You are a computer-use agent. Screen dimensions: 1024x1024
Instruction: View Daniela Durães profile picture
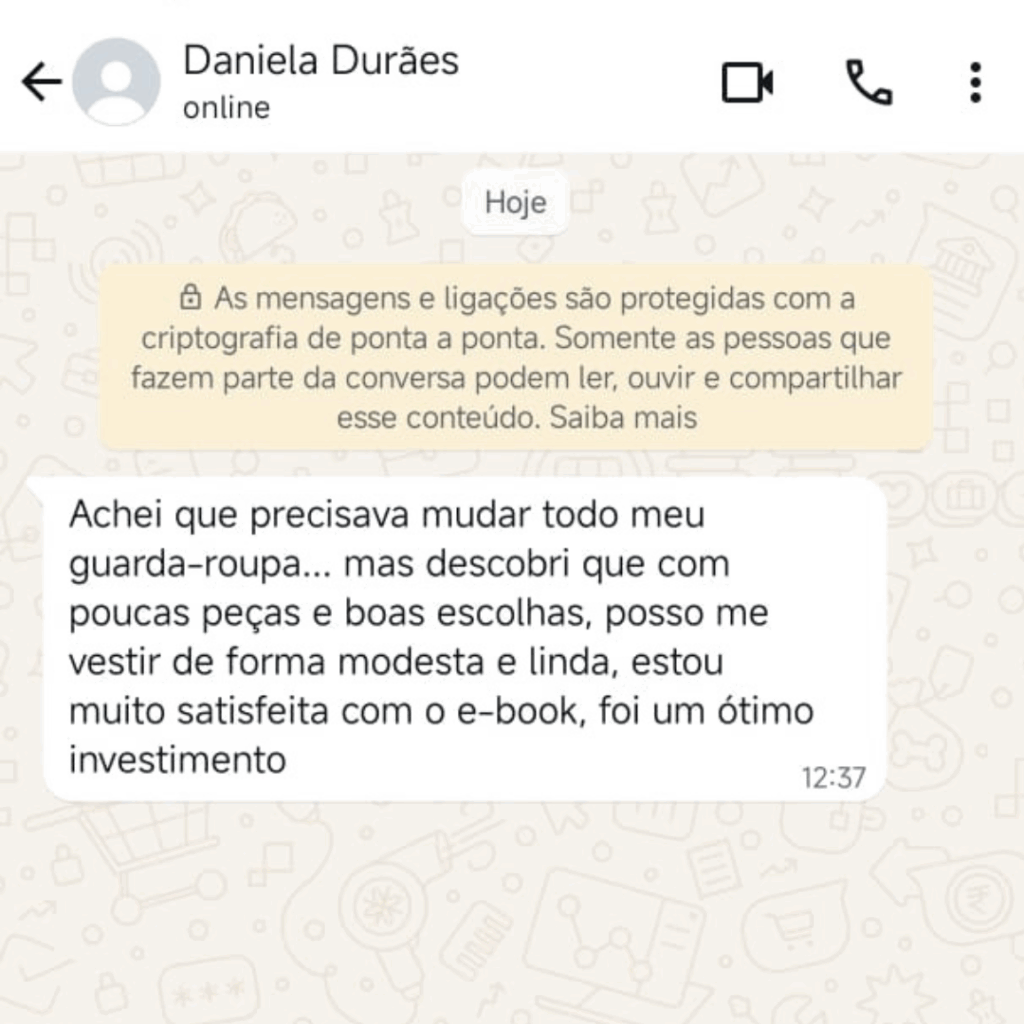pyautogui.click(x=117, y=82)
